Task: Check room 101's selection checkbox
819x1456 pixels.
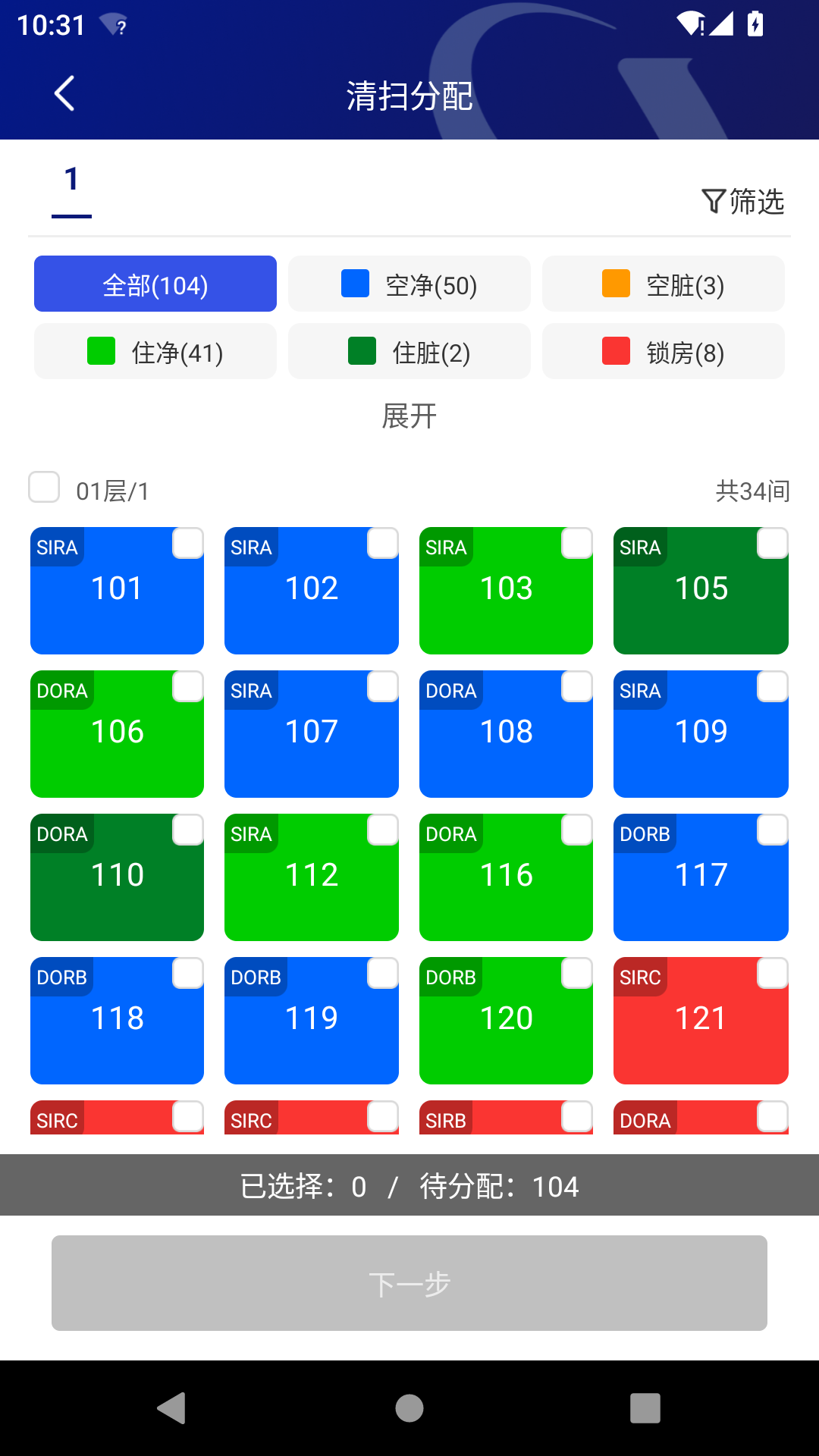Action: pos(187,543)
